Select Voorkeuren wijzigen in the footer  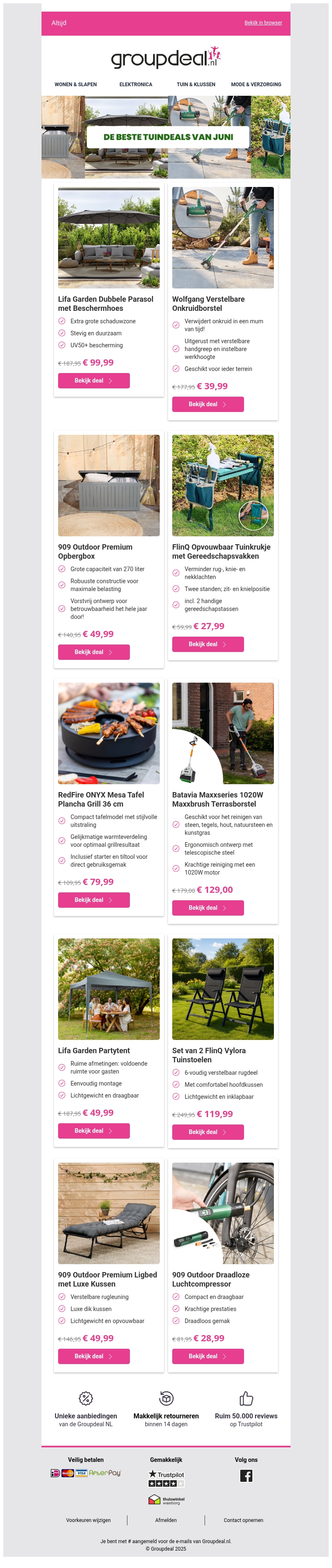click(88, 1520)
